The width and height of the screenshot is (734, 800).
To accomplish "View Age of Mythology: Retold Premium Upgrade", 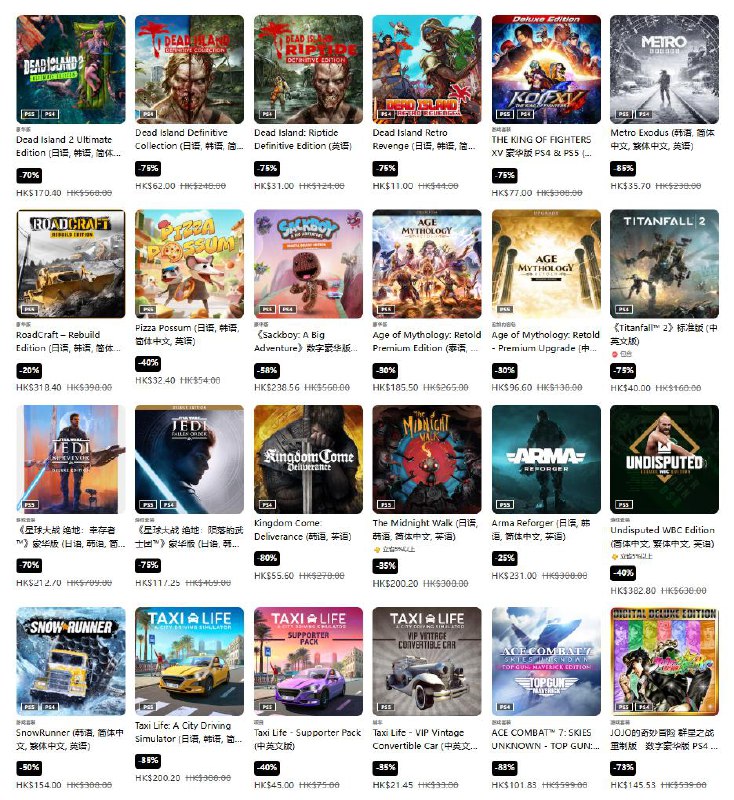I will coord(545,264).
